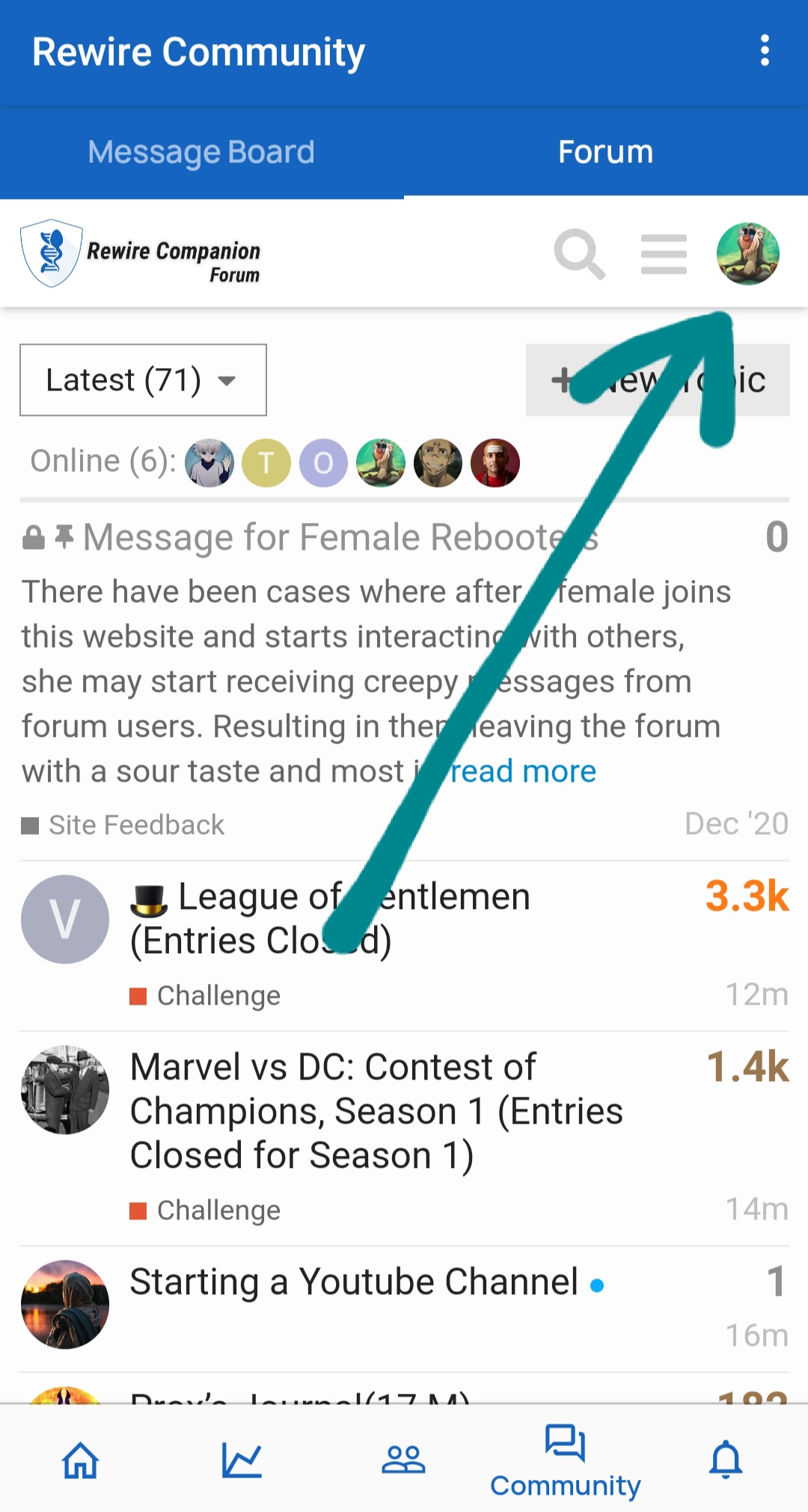This screenshot has height=1512, width=808.
Task: Open Starting a Youtube Channel topic
Action: pyautogui.click(x=354, y=1282)
